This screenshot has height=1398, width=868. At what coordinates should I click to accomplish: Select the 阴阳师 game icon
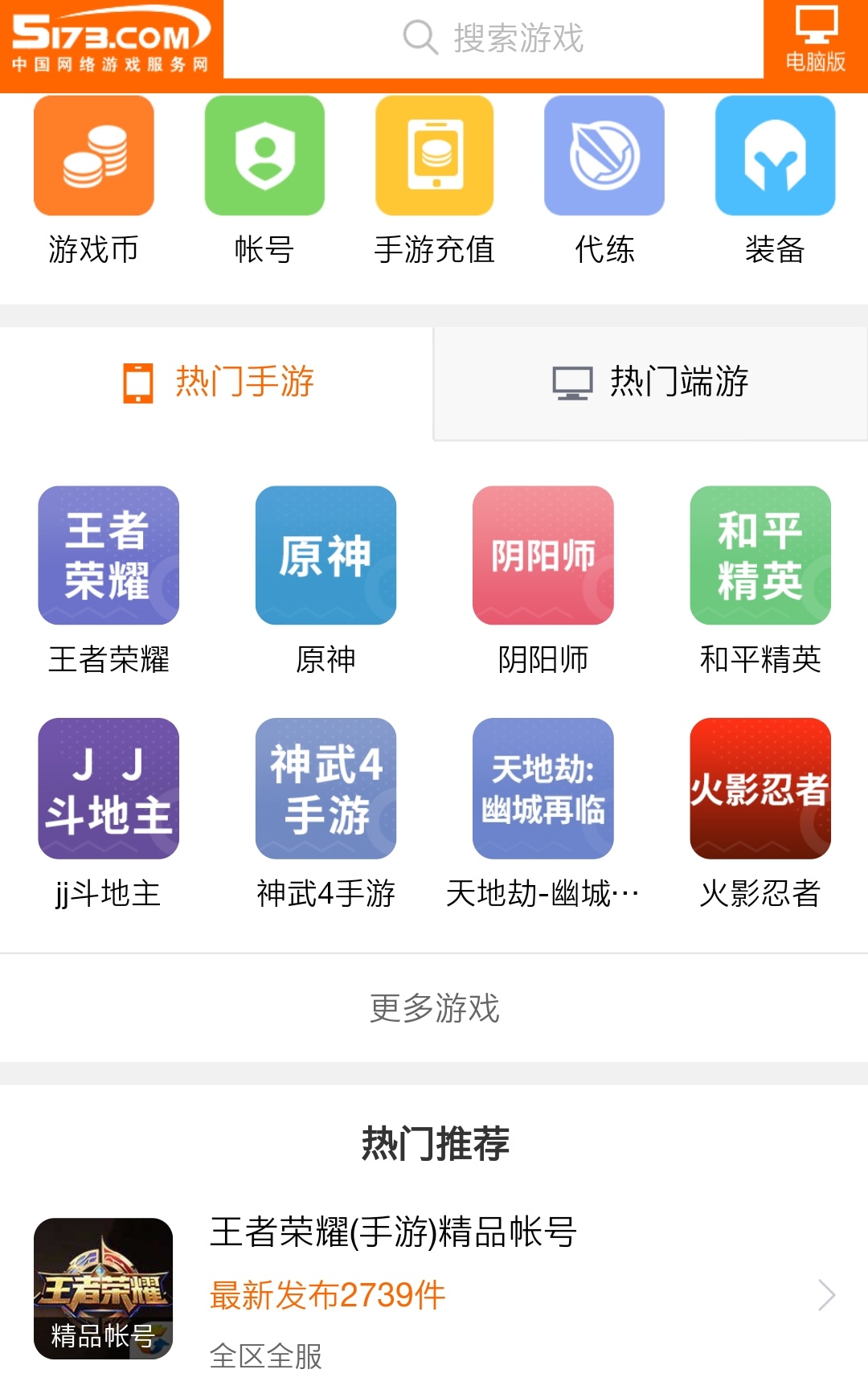click(x=542, y=555)
